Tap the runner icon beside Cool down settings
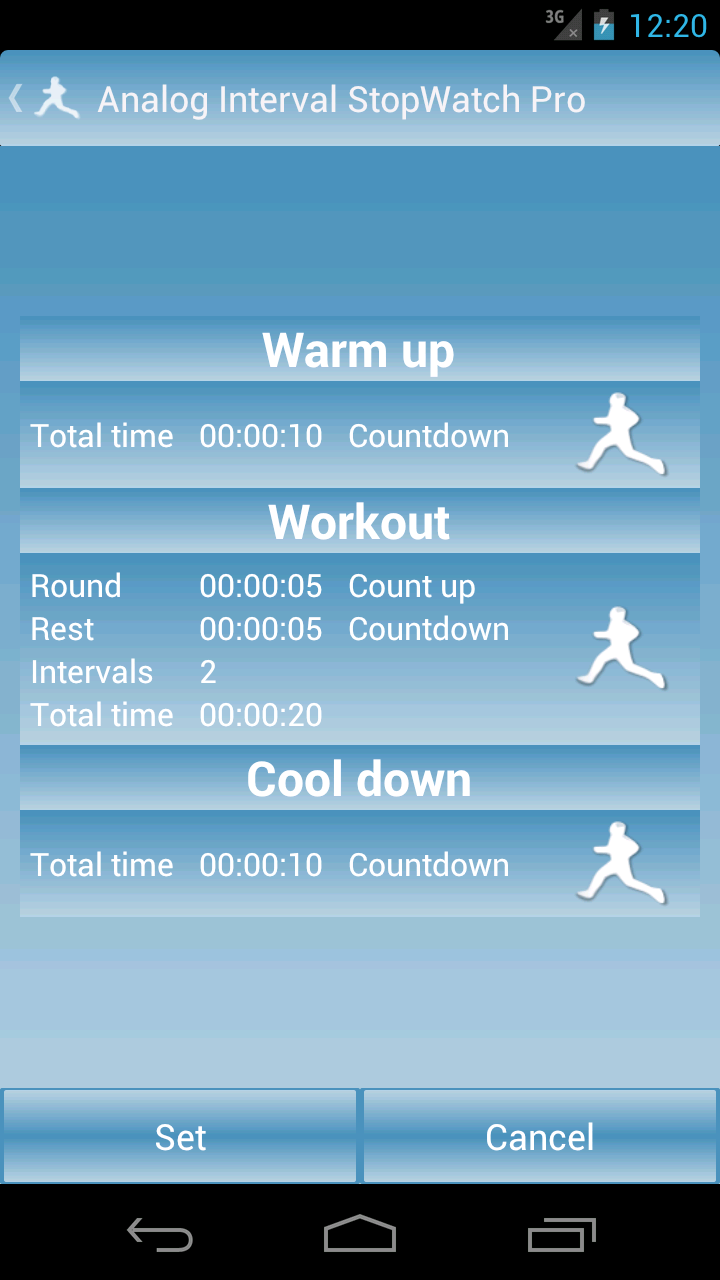 [622, 861]
